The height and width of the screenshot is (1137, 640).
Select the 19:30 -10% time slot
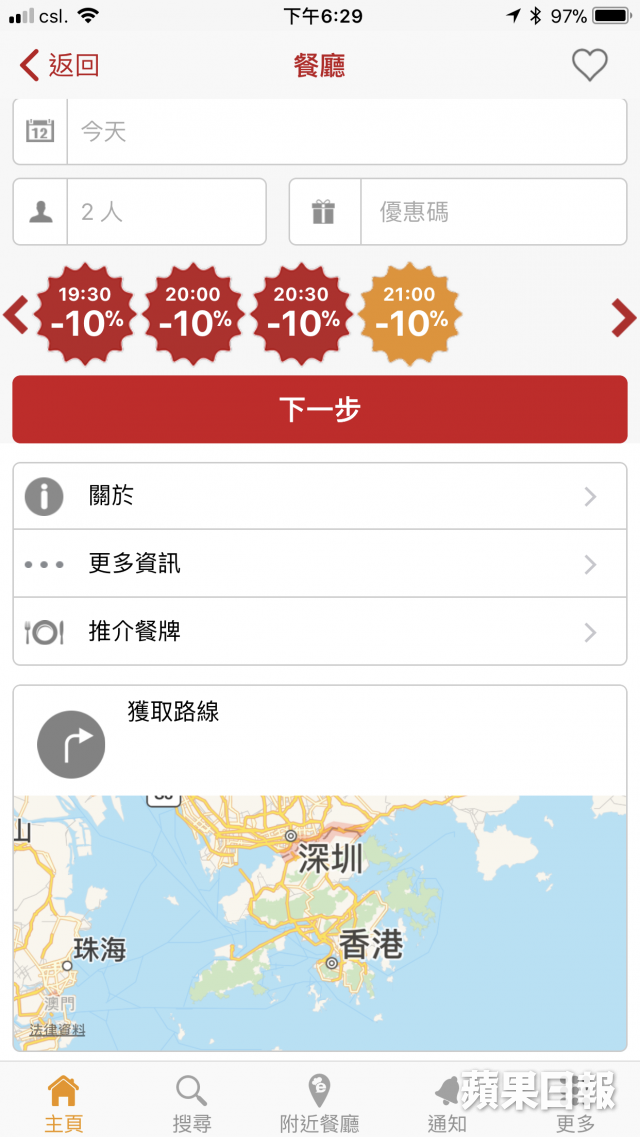(x=86, y=314)
